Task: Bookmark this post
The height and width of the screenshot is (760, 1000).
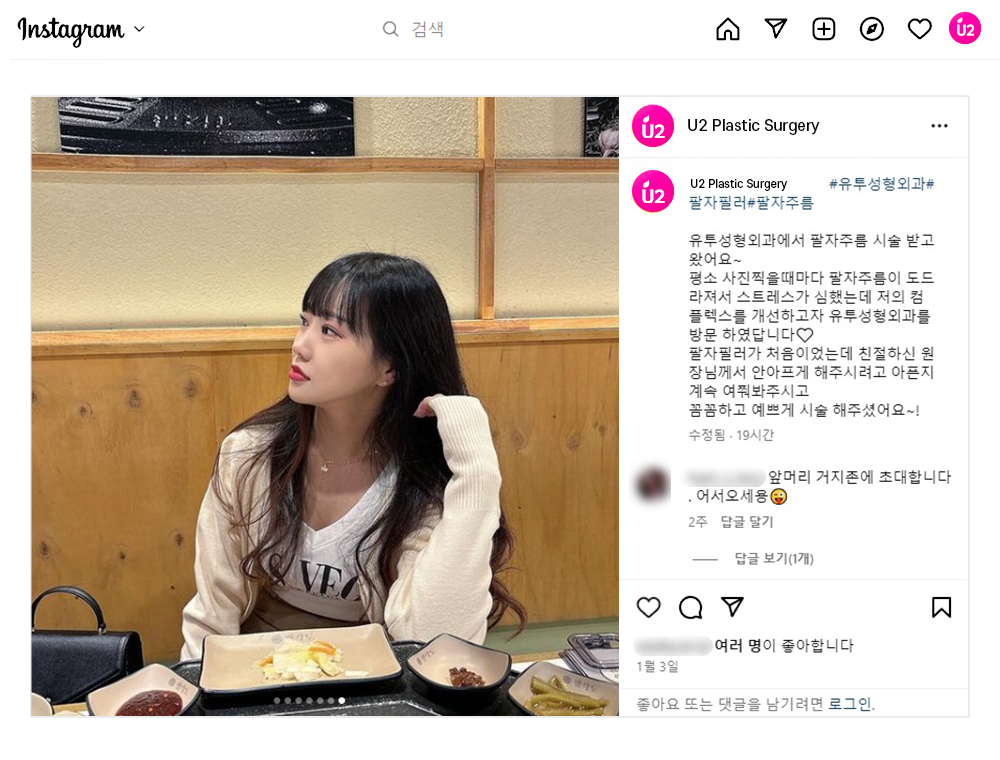Action: click(941, 607)
